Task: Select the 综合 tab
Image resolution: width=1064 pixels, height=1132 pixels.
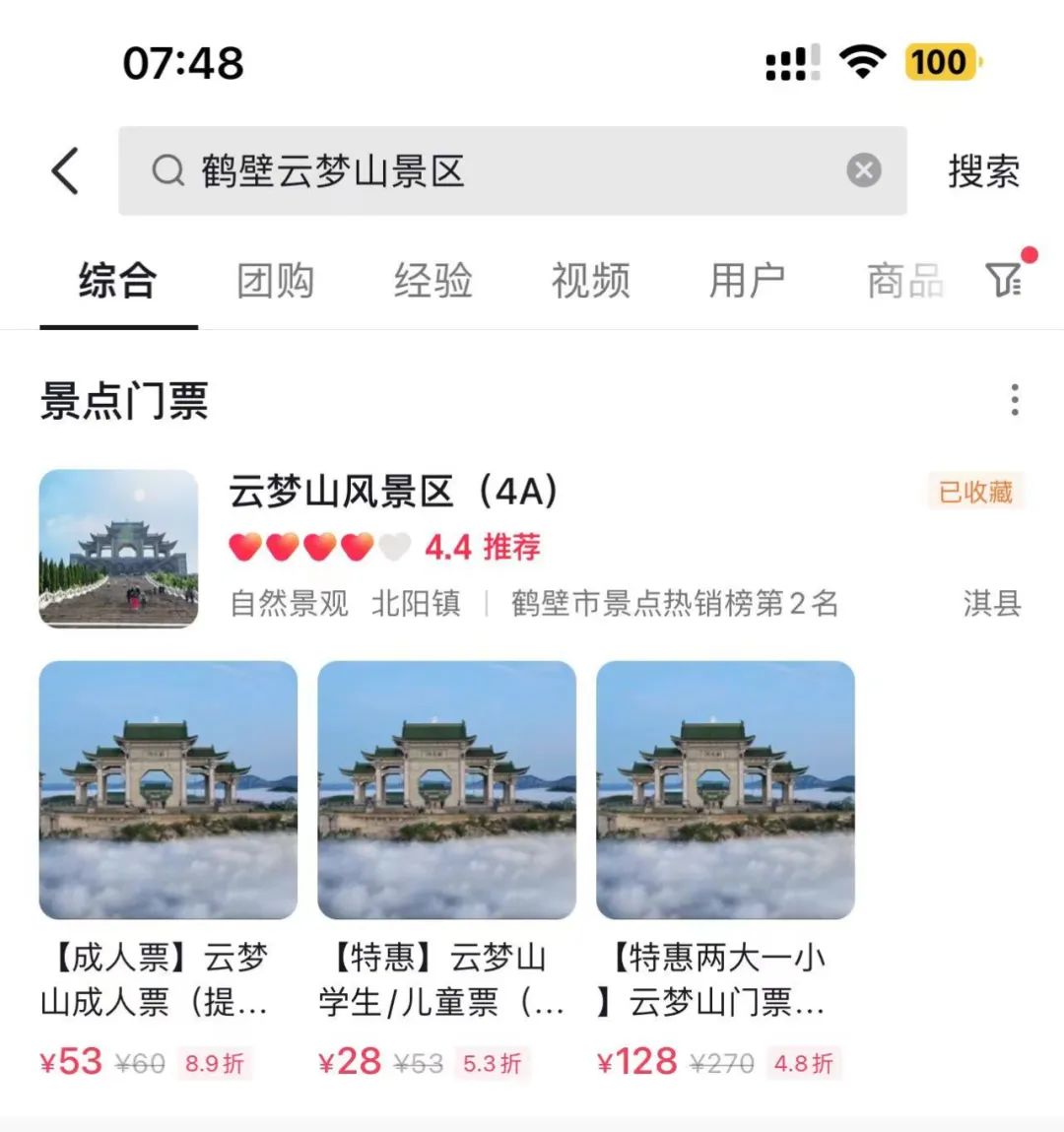Action: coord(117,281)
